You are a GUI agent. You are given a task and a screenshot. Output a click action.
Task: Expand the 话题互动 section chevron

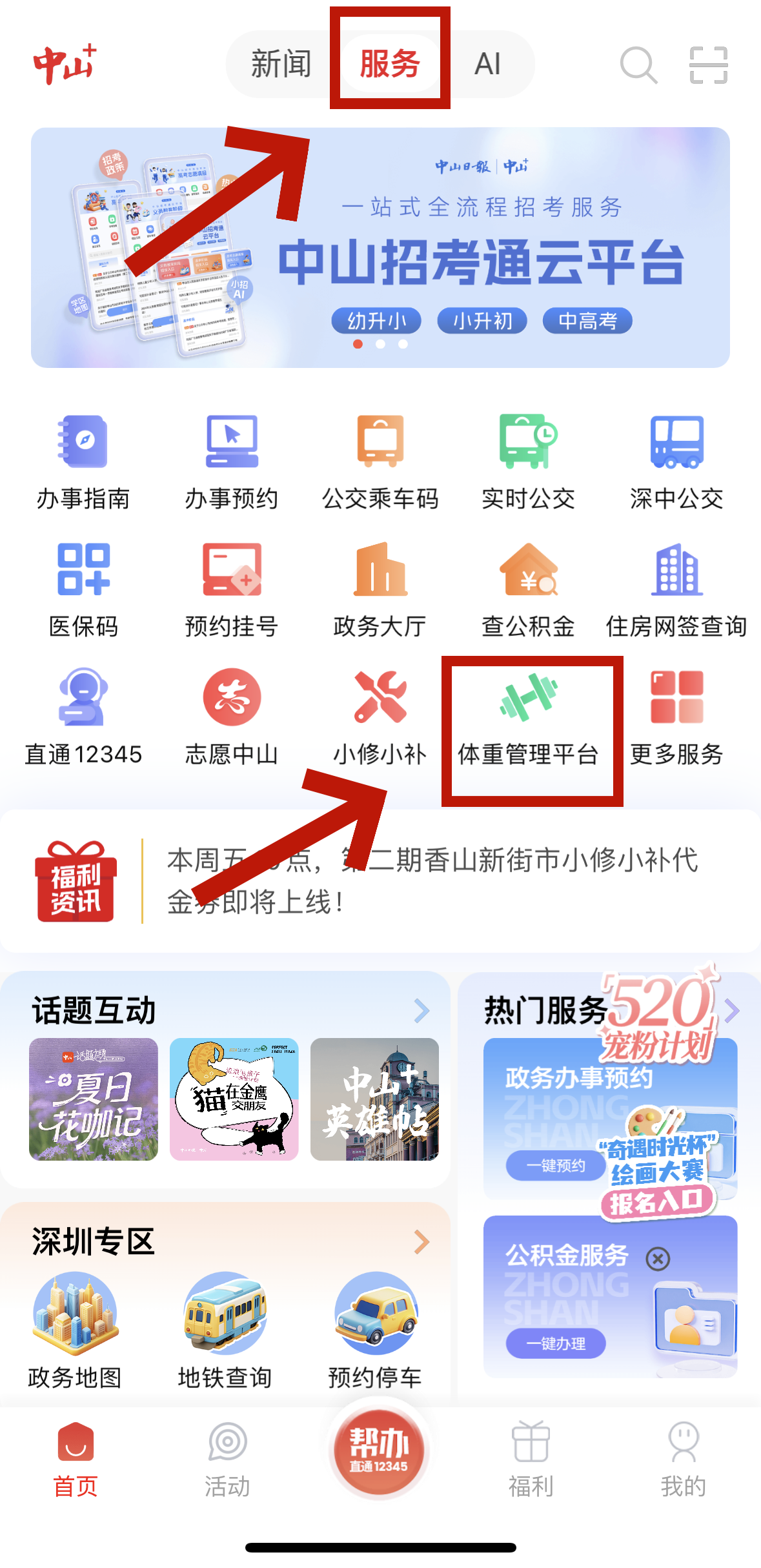pos(421,1010)
